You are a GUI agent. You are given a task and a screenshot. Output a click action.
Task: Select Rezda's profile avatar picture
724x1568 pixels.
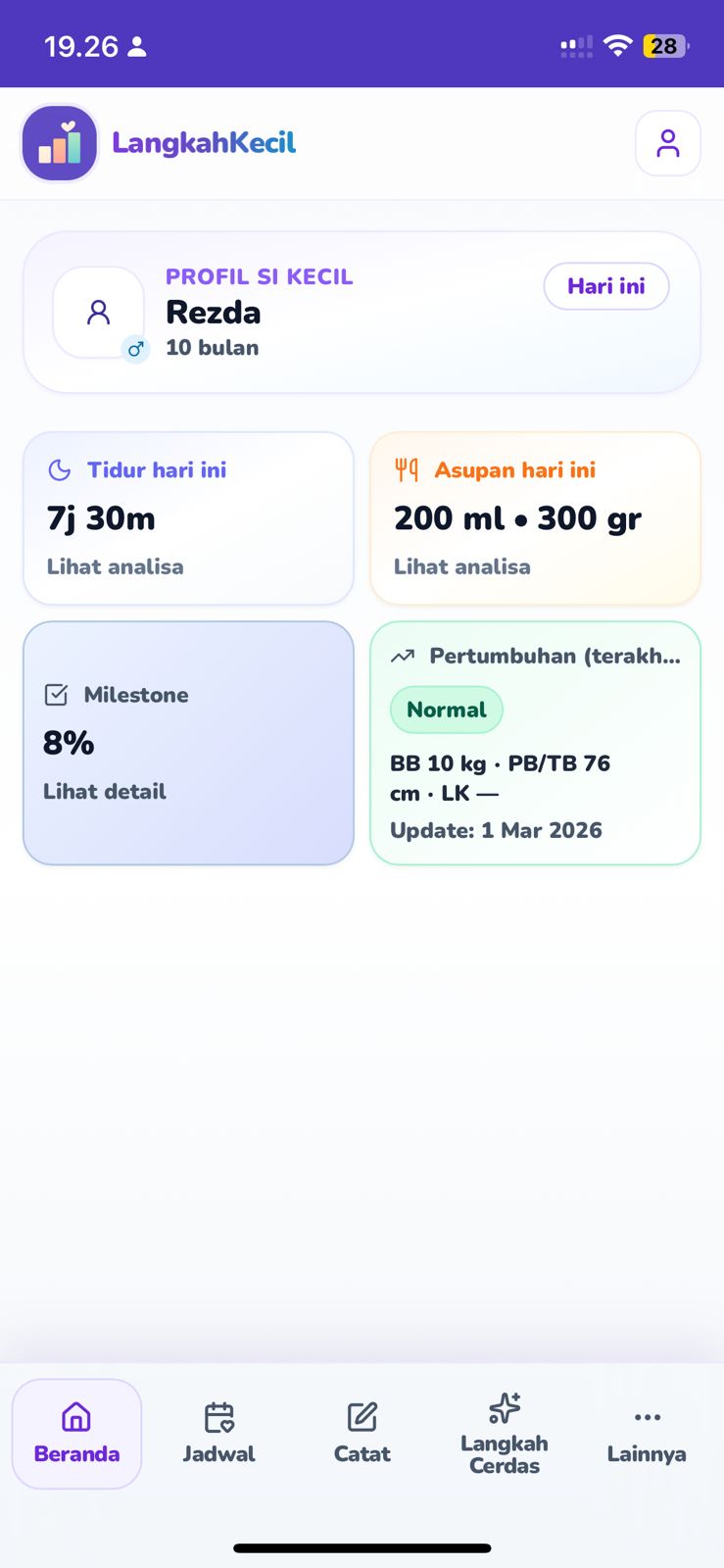[x=98, y=313]
